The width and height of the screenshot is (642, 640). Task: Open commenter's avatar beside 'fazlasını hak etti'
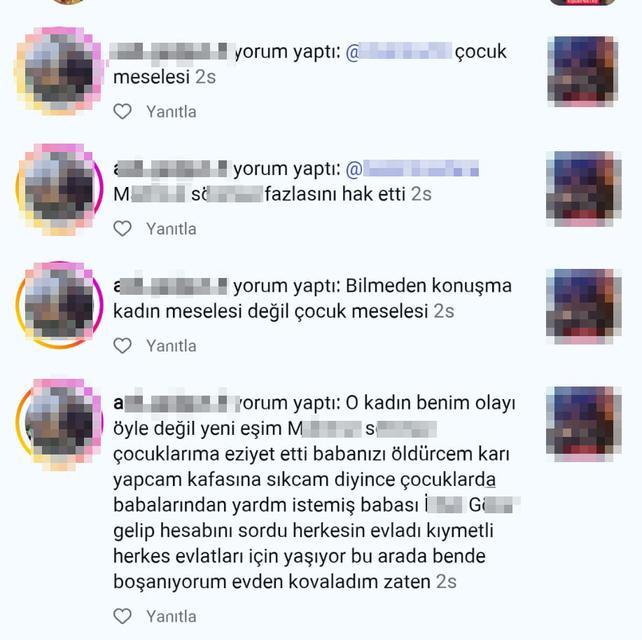[x=59, y=188]
